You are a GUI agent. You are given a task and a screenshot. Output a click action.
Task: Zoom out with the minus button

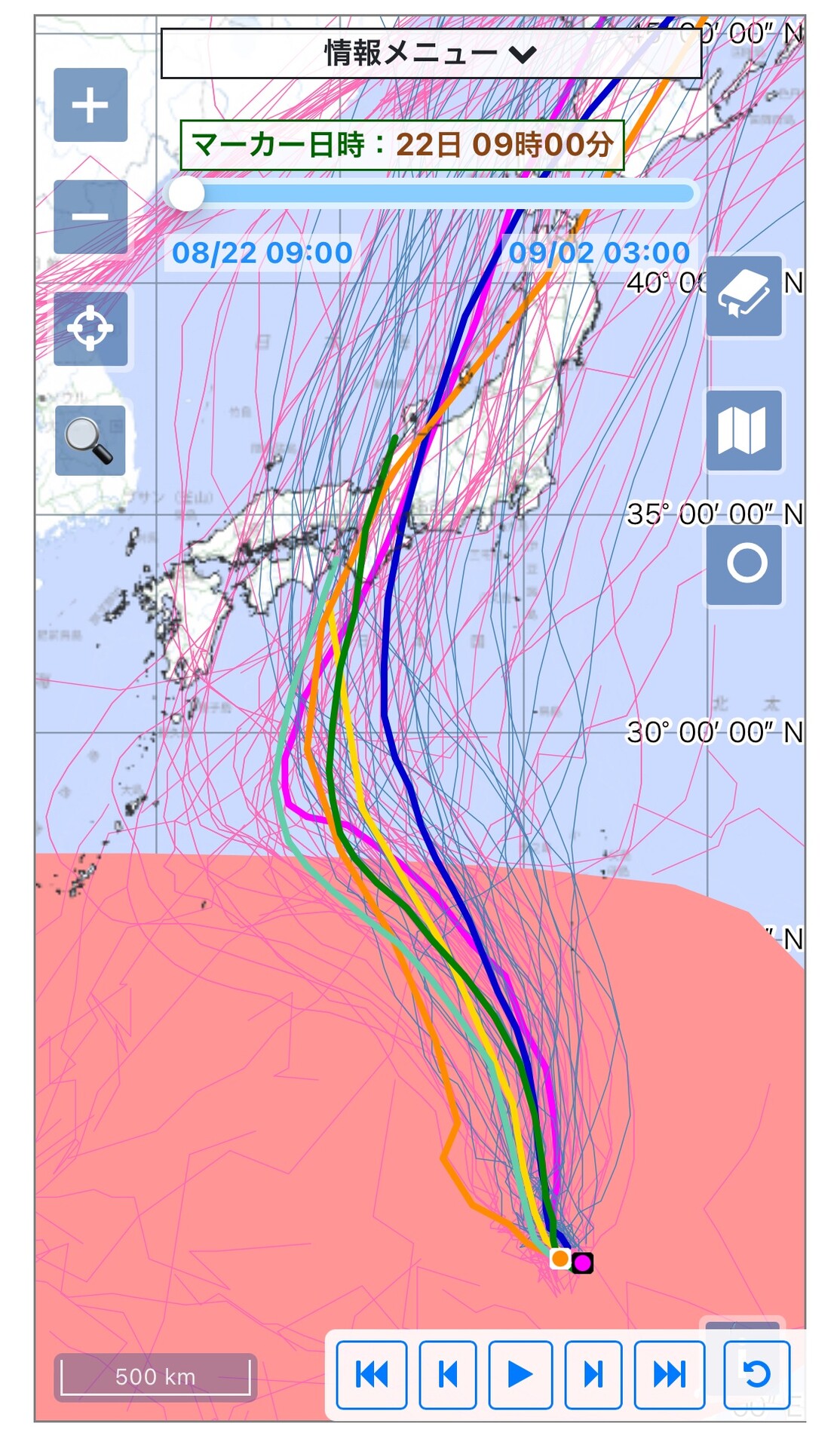90,217
